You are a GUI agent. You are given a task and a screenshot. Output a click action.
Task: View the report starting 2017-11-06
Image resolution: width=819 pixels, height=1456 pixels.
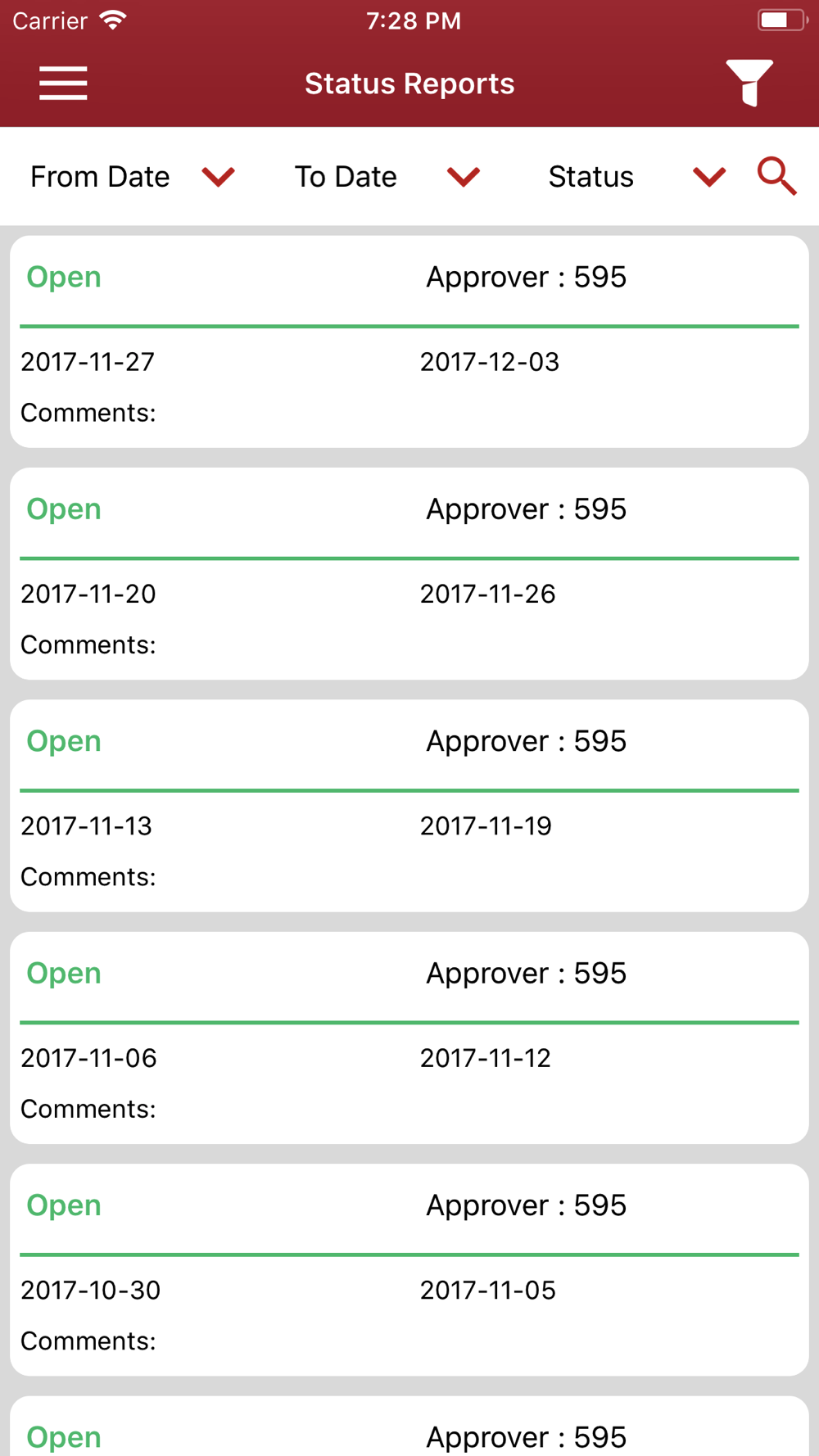pos(409,1038)
